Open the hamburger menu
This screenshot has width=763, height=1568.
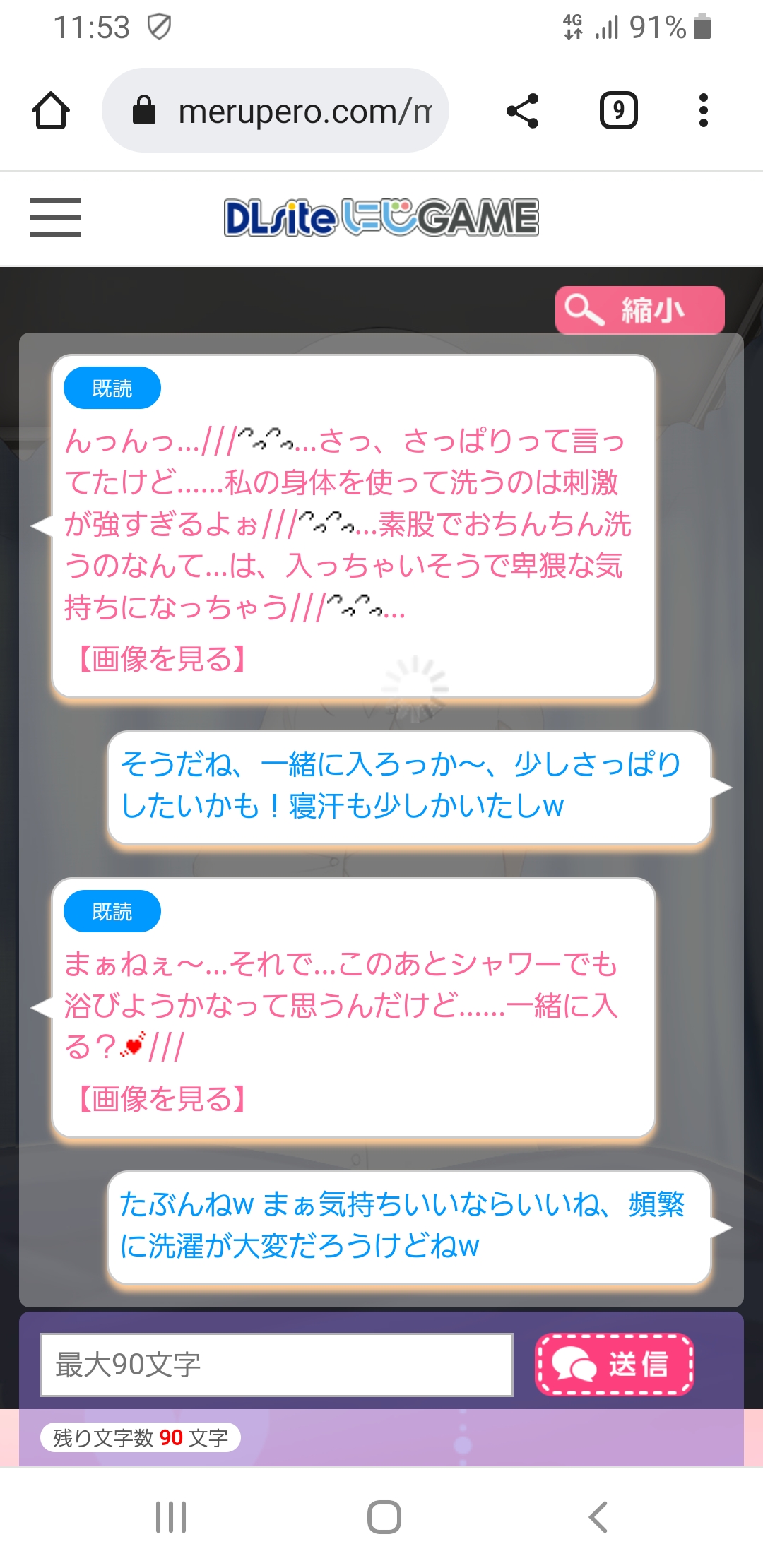pos(55,217)
